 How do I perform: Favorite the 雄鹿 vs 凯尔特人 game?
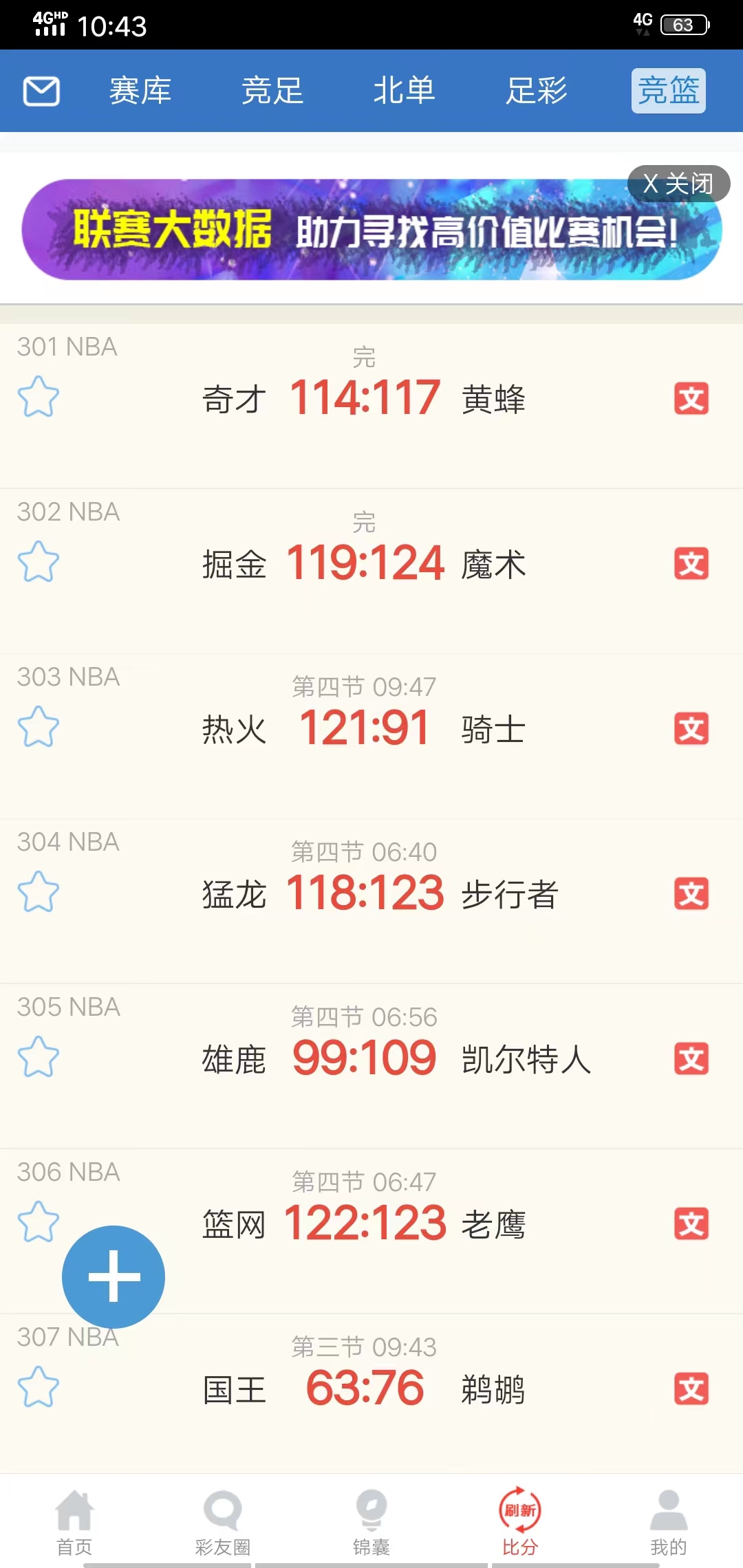(39, 1057)
